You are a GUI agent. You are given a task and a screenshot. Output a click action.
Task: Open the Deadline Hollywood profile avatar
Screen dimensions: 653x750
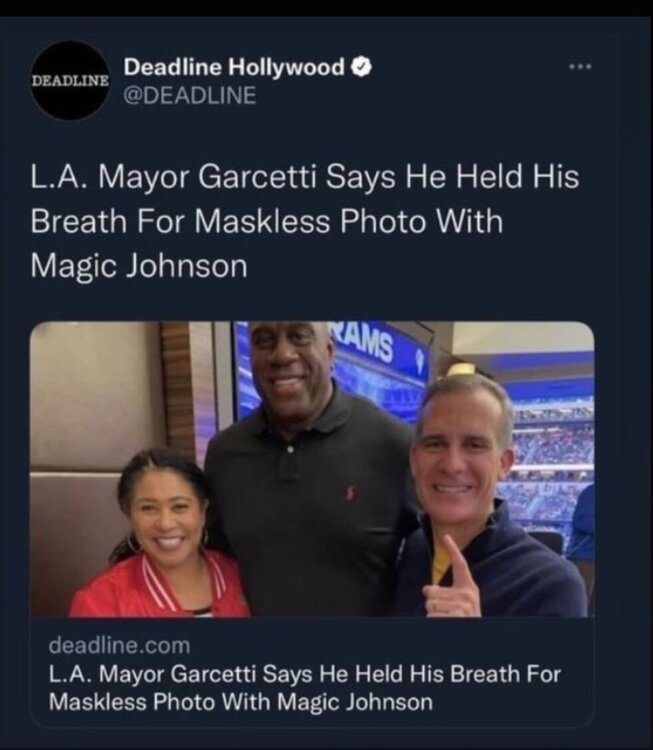70,81
